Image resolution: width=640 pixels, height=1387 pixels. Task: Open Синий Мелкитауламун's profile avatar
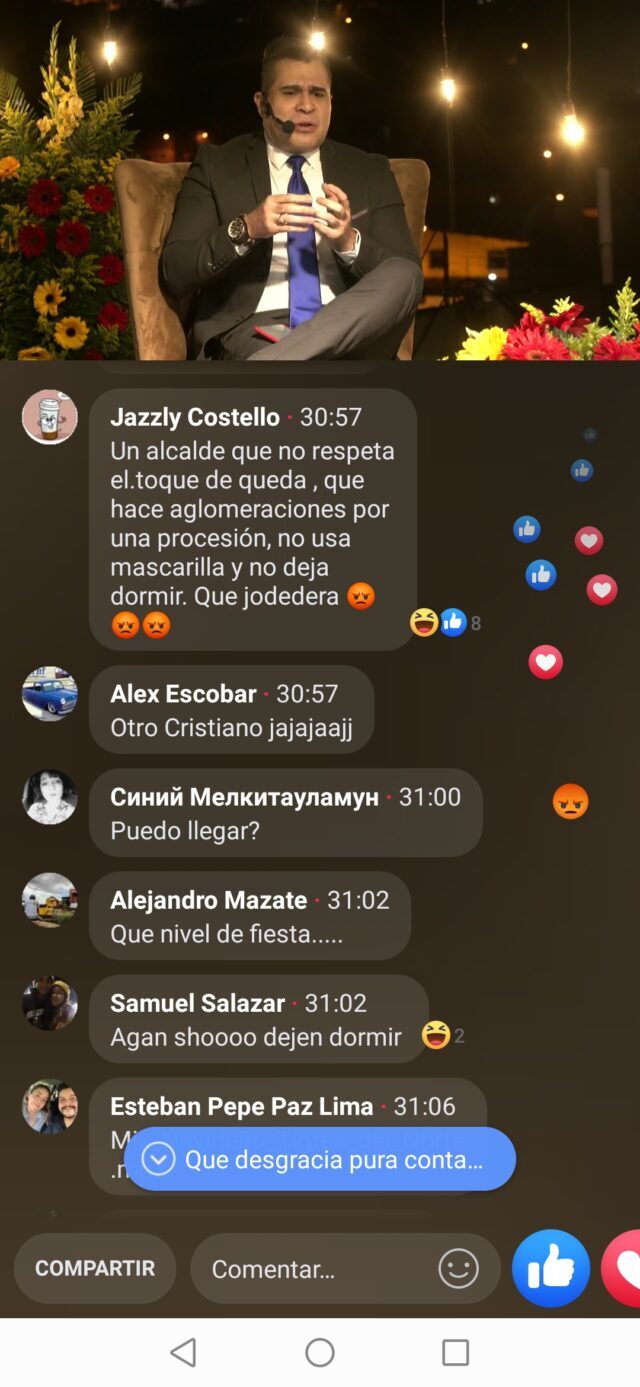(50, 797)
